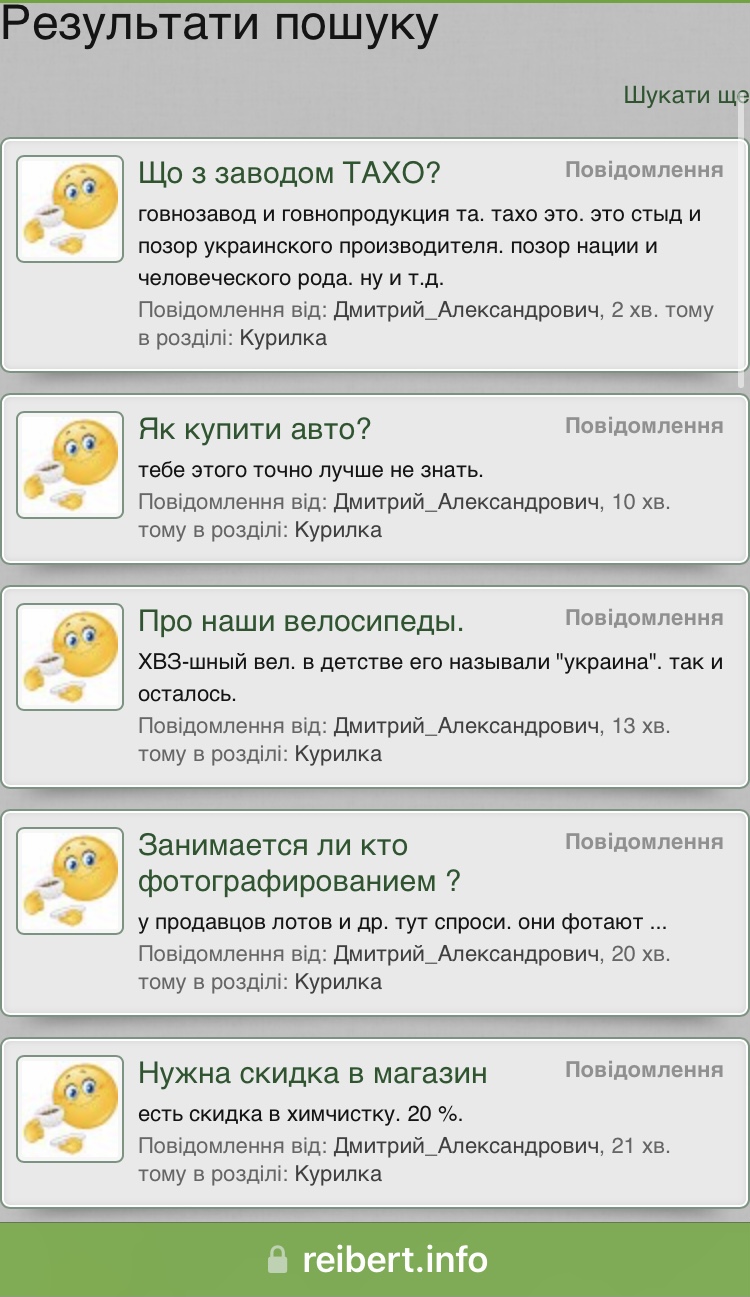The height and width of the screenshot is (1297, 750).
Task: Tap the avatar next to 'Про наши велосипеды.'
Action: 70,657
